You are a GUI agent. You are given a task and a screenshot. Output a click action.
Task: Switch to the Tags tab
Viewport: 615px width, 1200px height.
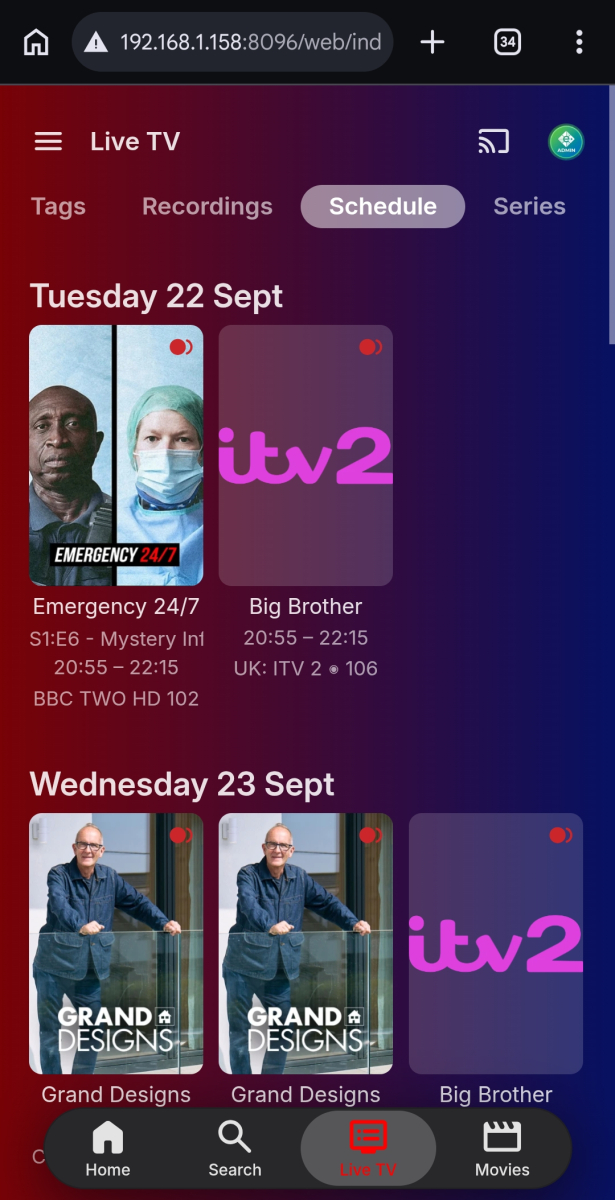coord(58,206)
